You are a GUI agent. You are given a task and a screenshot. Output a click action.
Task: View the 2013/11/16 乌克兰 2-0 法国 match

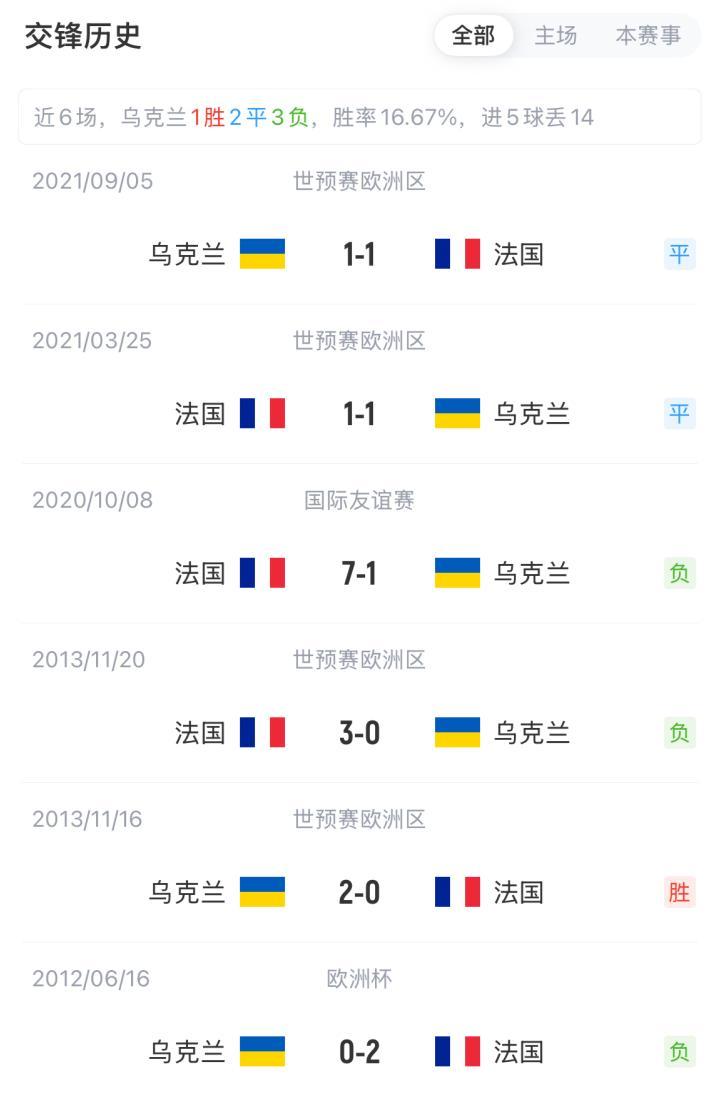click(359, 891)
